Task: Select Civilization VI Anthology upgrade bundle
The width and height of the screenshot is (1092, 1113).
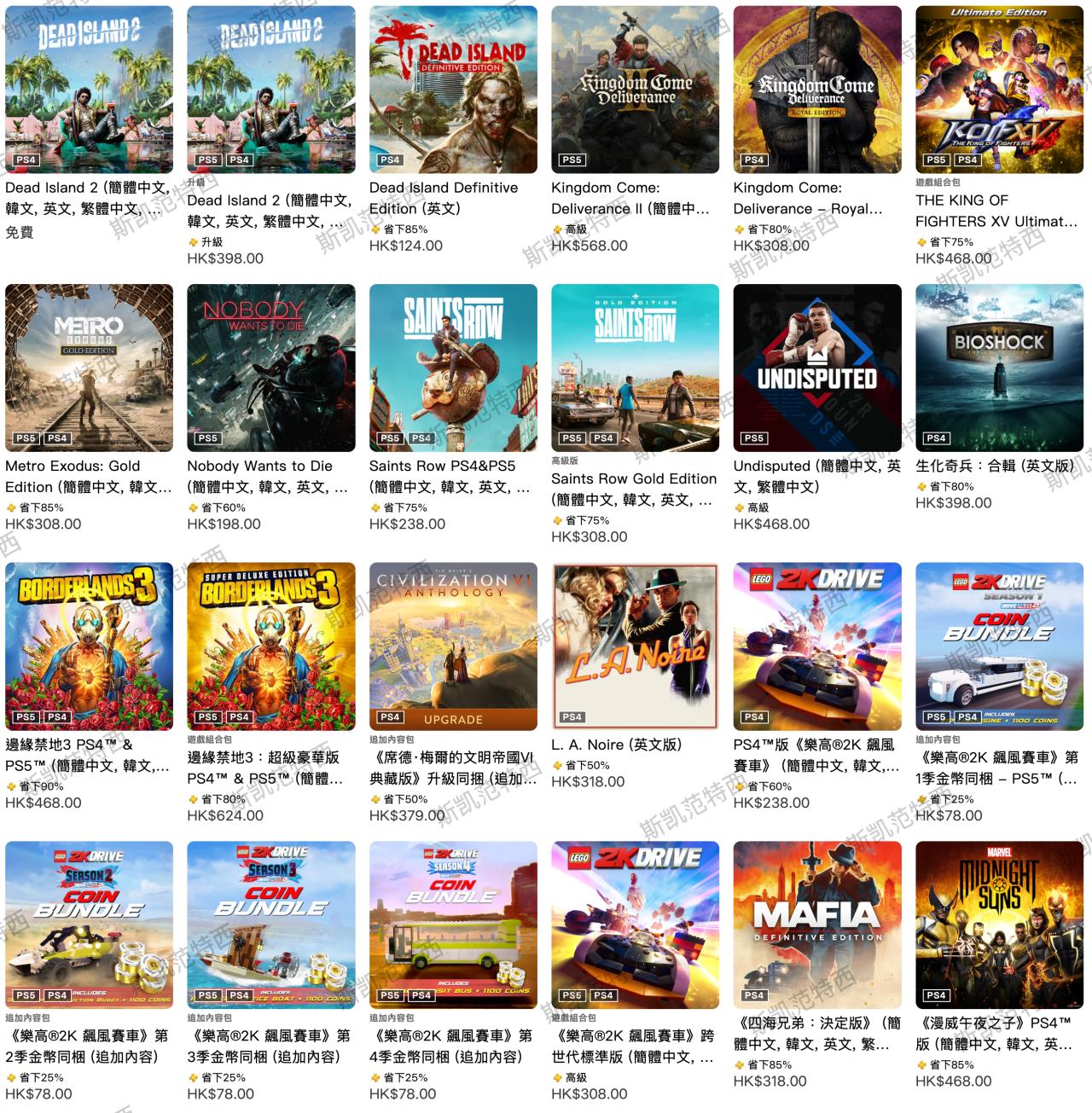Action: tap(453, 646)
